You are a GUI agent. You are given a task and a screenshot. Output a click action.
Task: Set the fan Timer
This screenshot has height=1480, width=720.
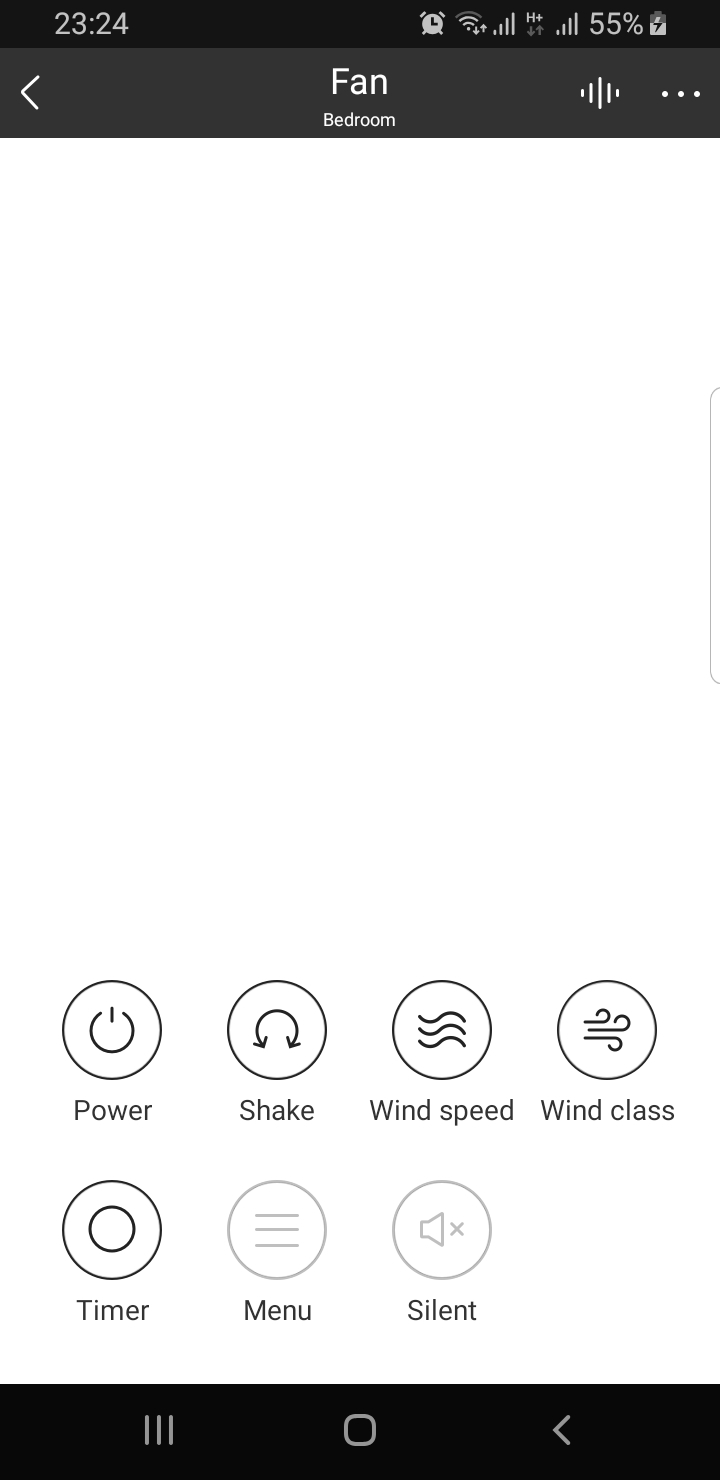tap(112, 1230)
